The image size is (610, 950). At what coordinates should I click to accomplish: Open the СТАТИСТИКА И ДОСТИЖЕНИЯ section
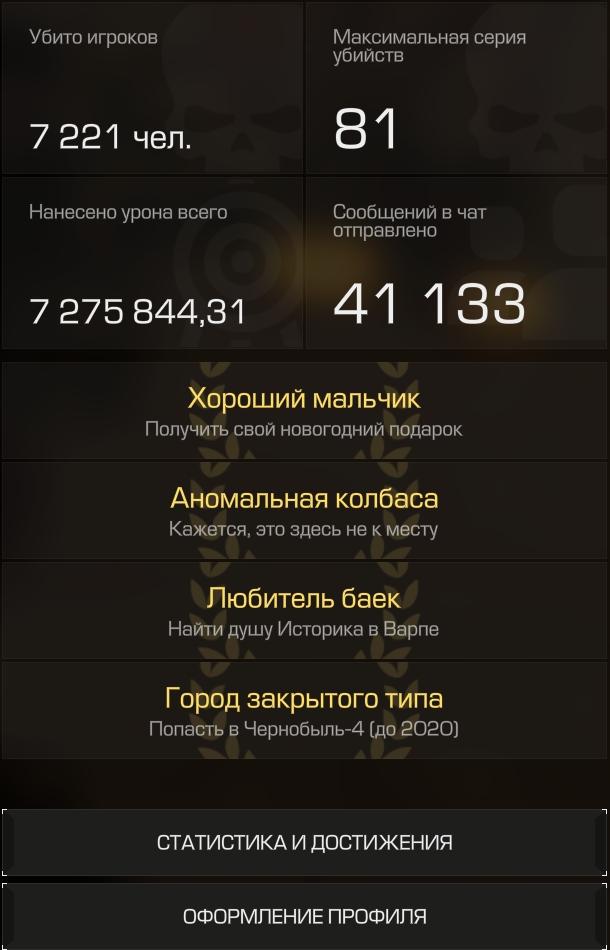click(x=304, y=842)
